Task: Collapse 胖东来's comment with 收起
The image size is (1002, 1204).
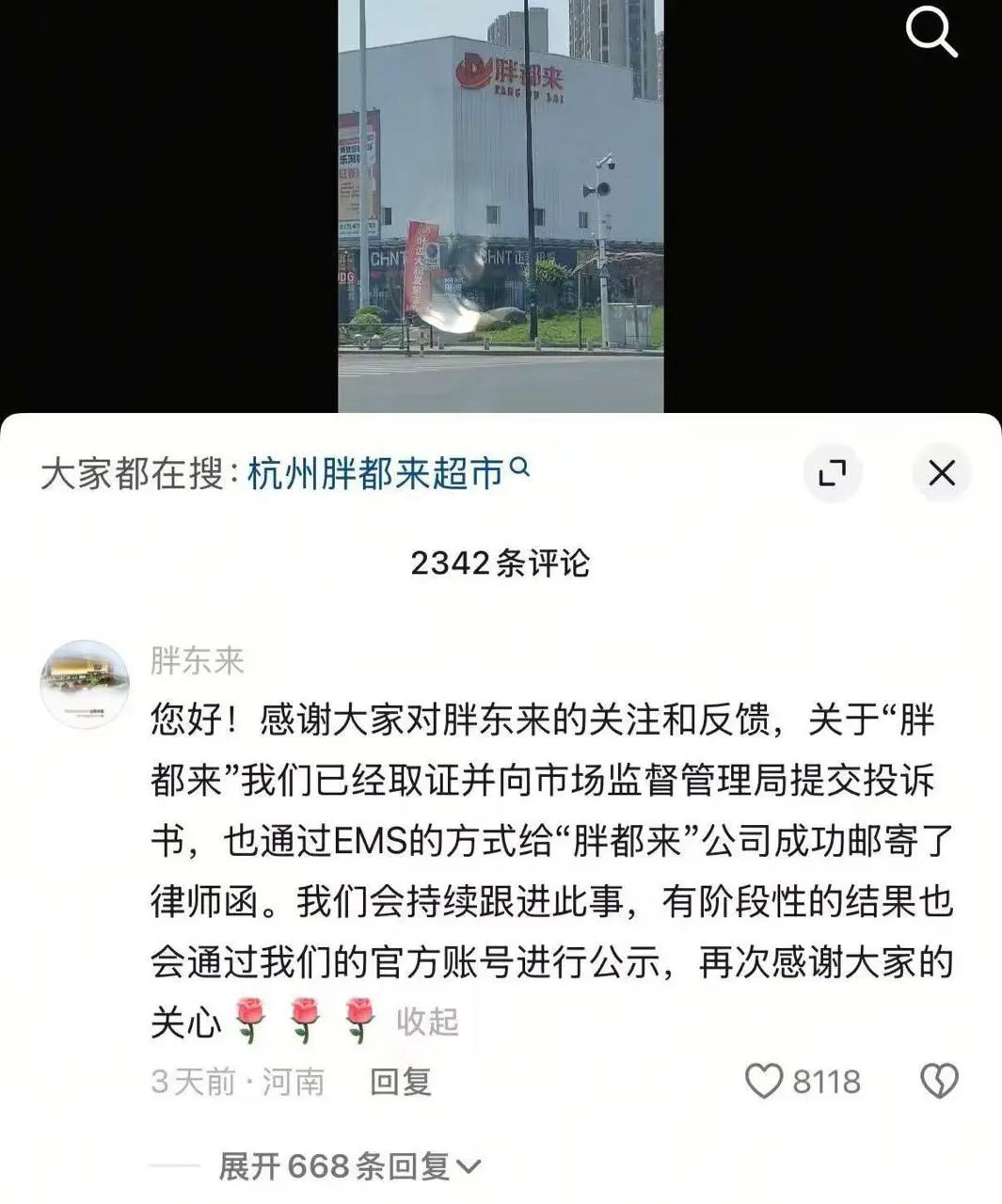Action: (427, 1022)
